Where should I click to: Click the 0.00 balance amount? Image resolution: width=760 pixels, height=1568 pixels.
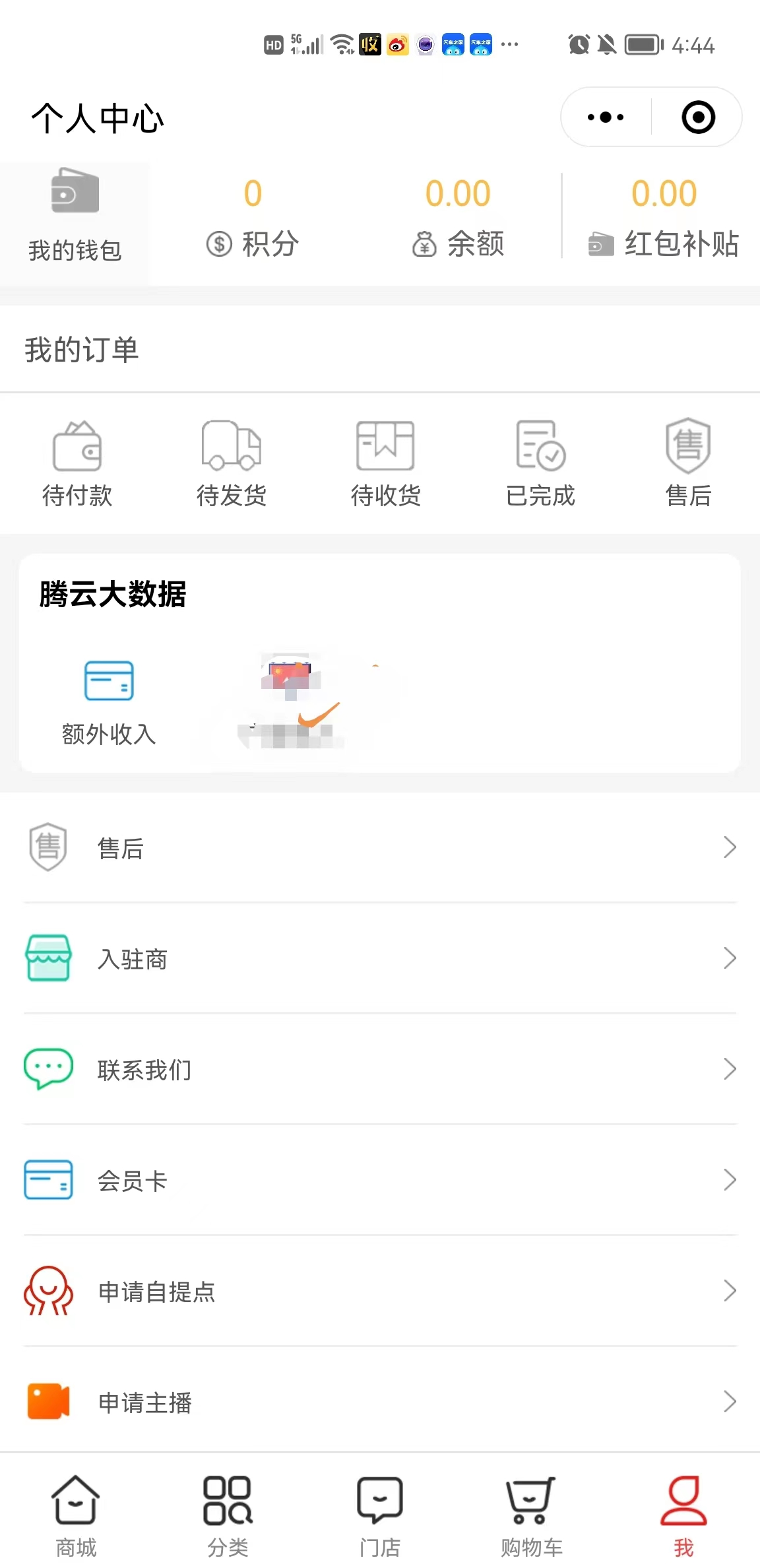coord(459,192)
